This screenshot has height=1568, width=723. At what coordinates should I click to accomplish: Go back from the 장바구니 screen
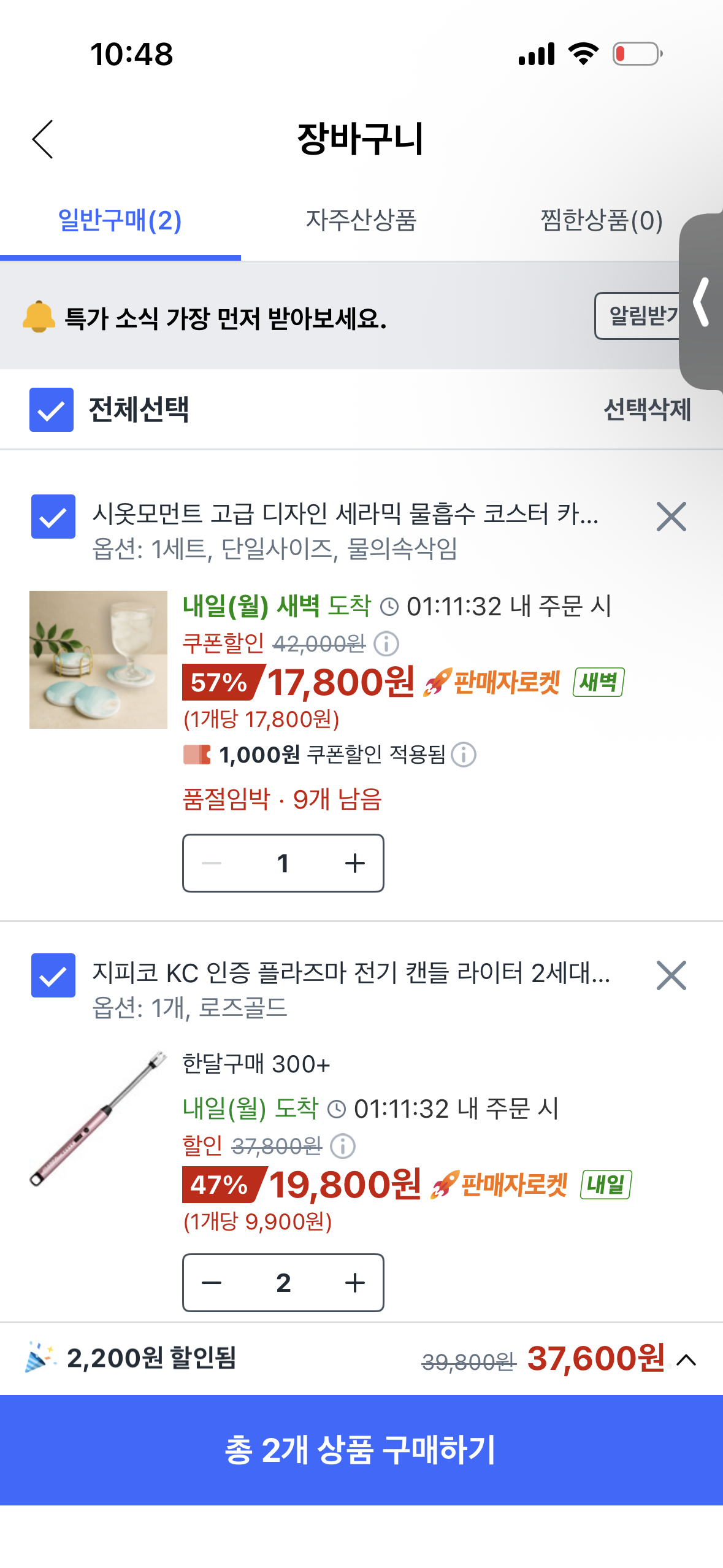pos(43,139)
